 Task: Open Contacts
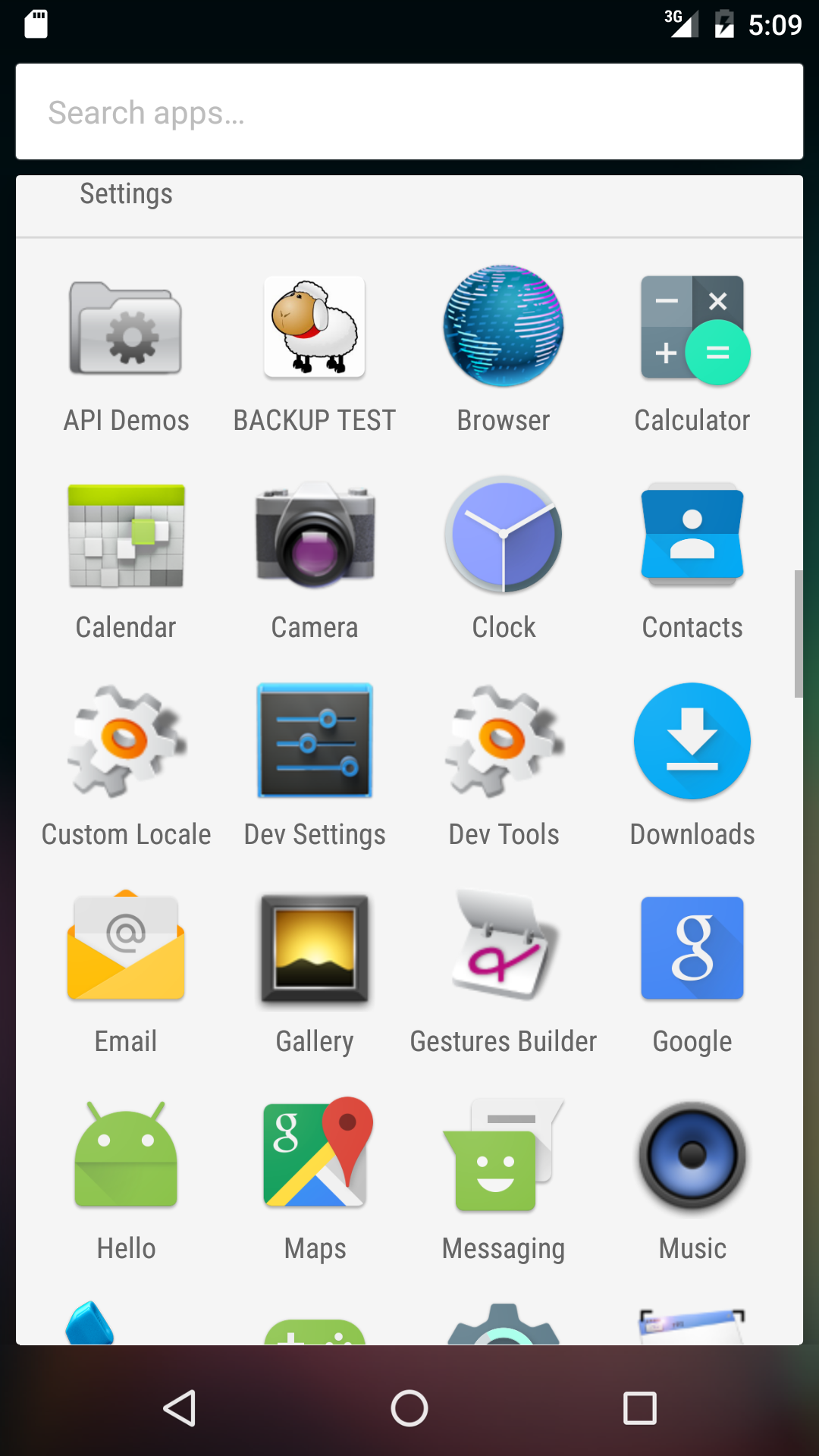692,535
